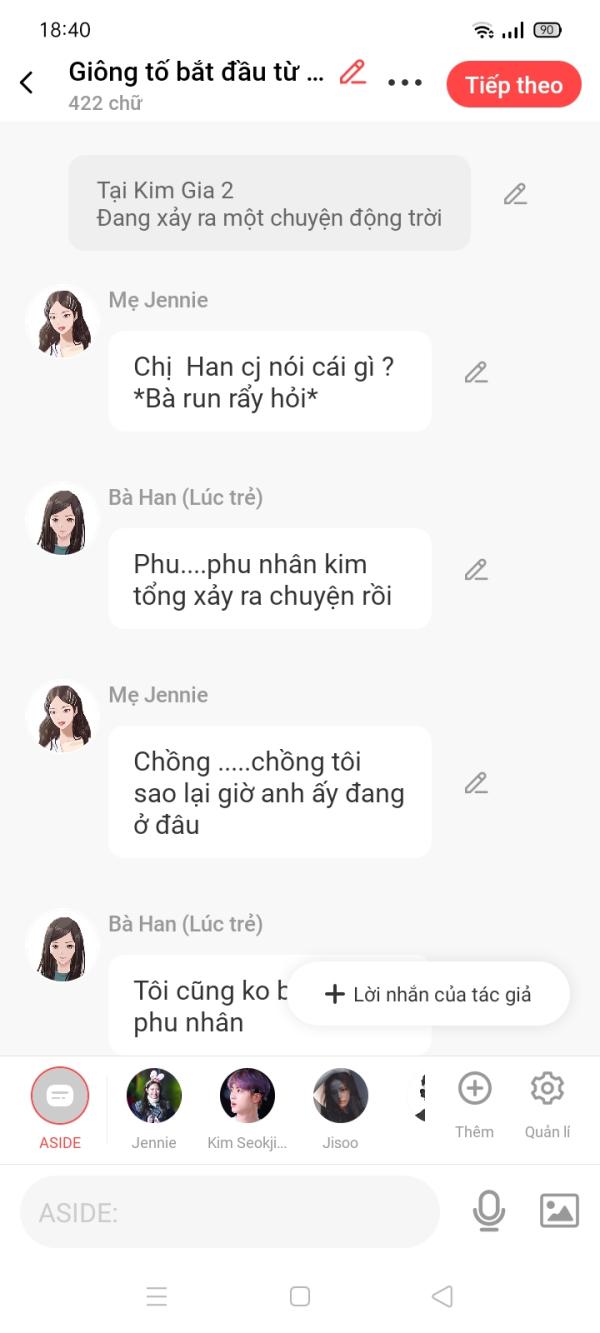
Task: Choose Jisoo as the speaking character
Action: [x=340, y=1097]
